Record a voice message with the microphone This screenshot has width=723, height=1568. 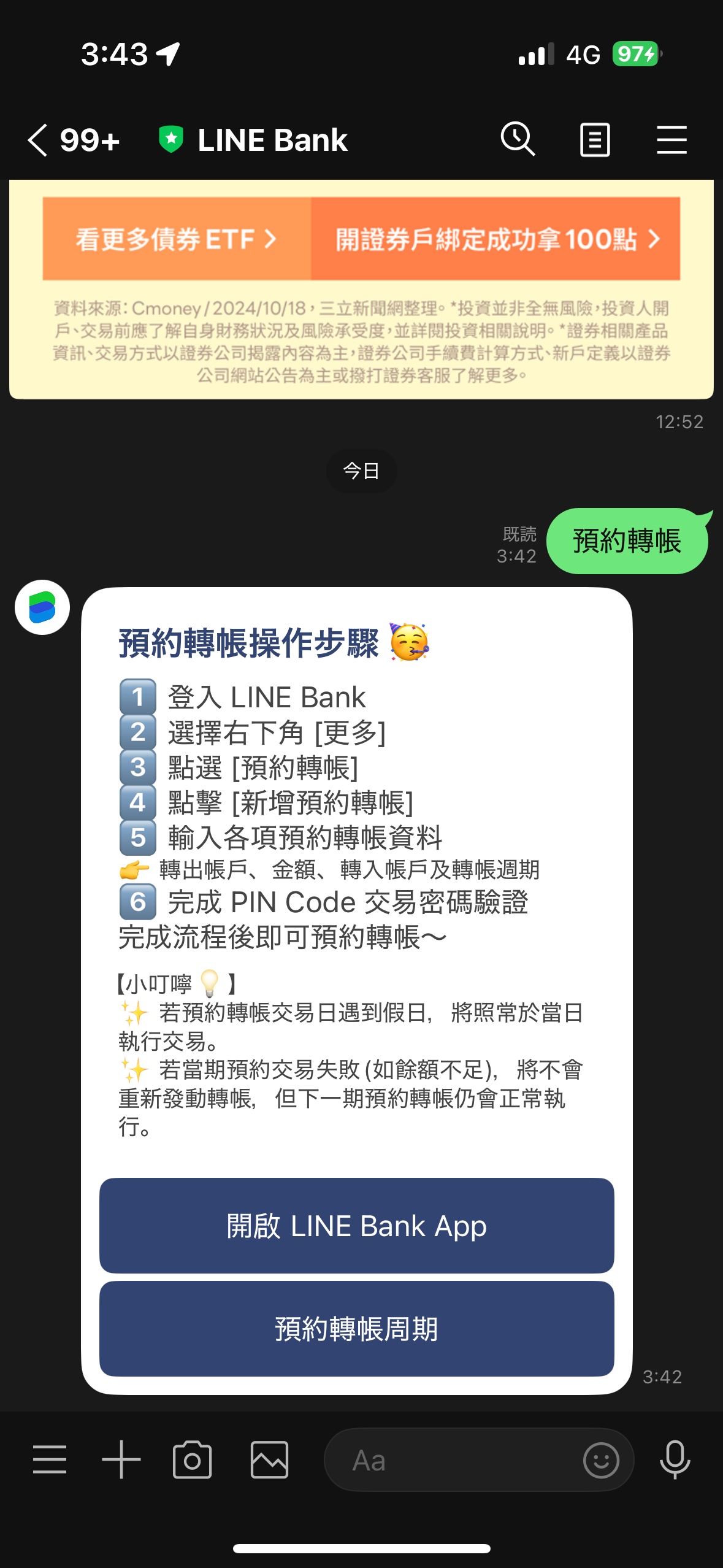tap(675, 1459)
